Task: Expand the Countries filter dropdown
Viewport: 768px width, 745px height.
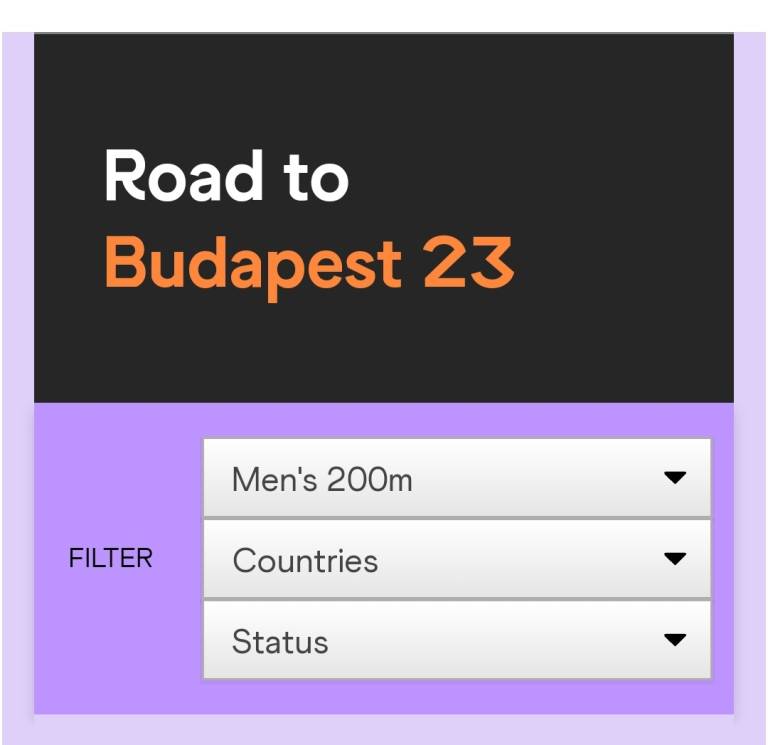Action: tap(457, 559)
